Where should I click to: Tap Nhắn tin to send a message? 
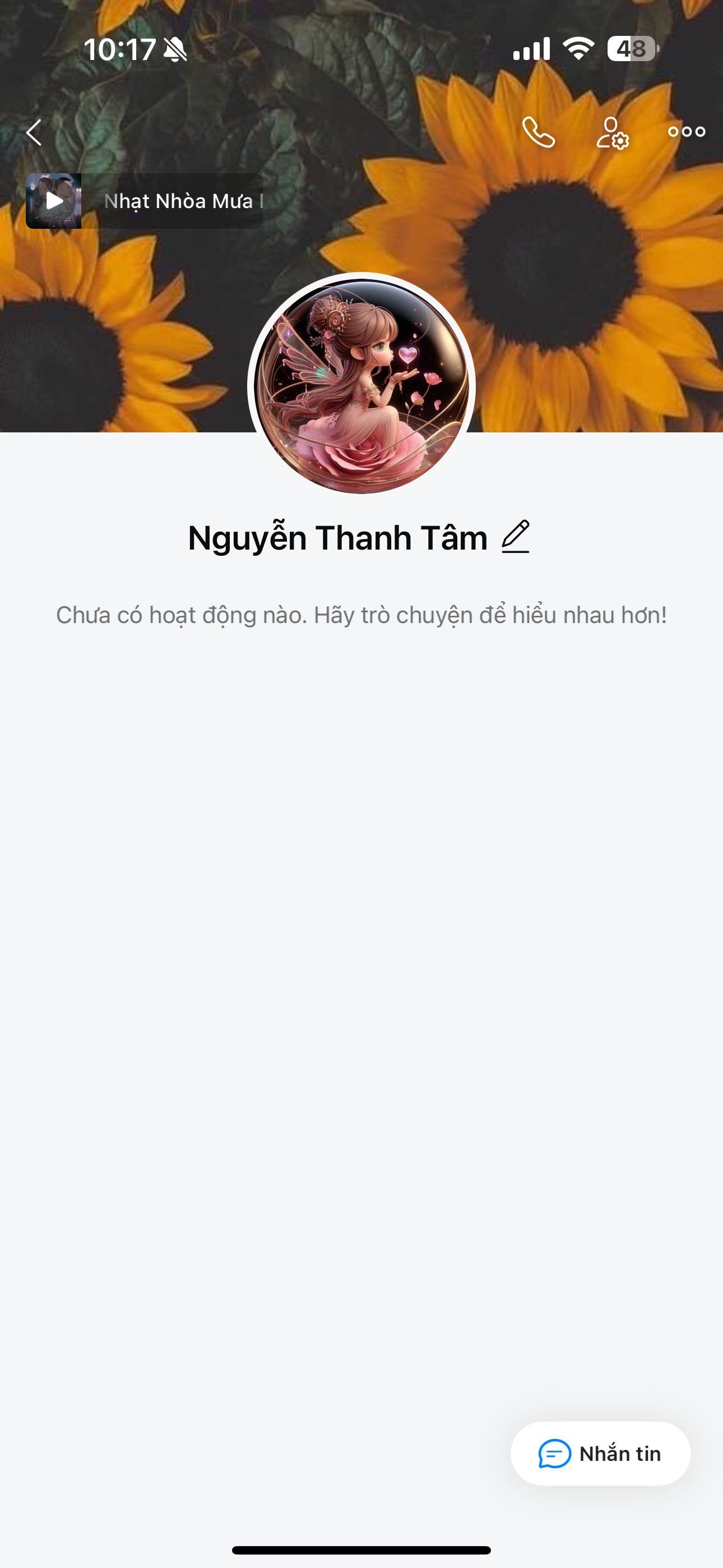(600, 1454)
